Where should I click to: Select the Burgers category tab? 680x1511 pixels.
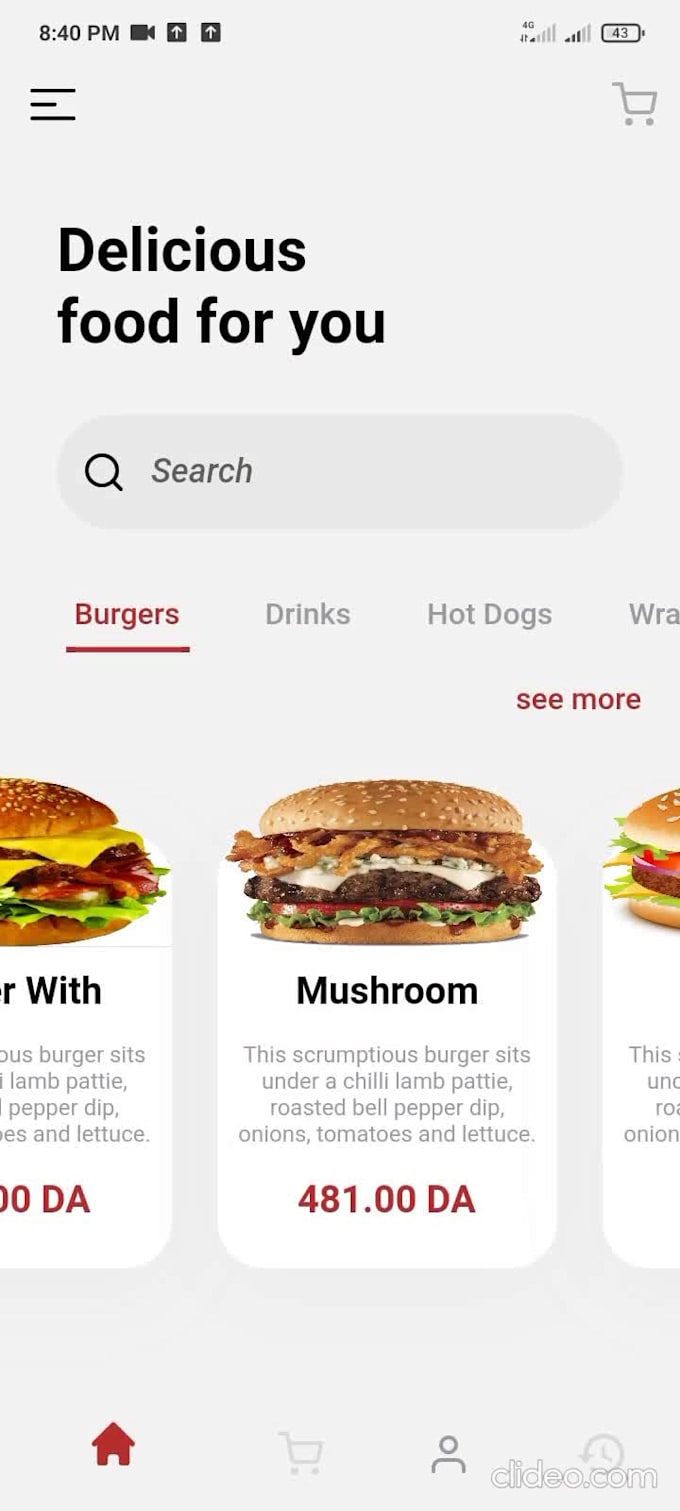pyautogui.click(x=127, y=614)
